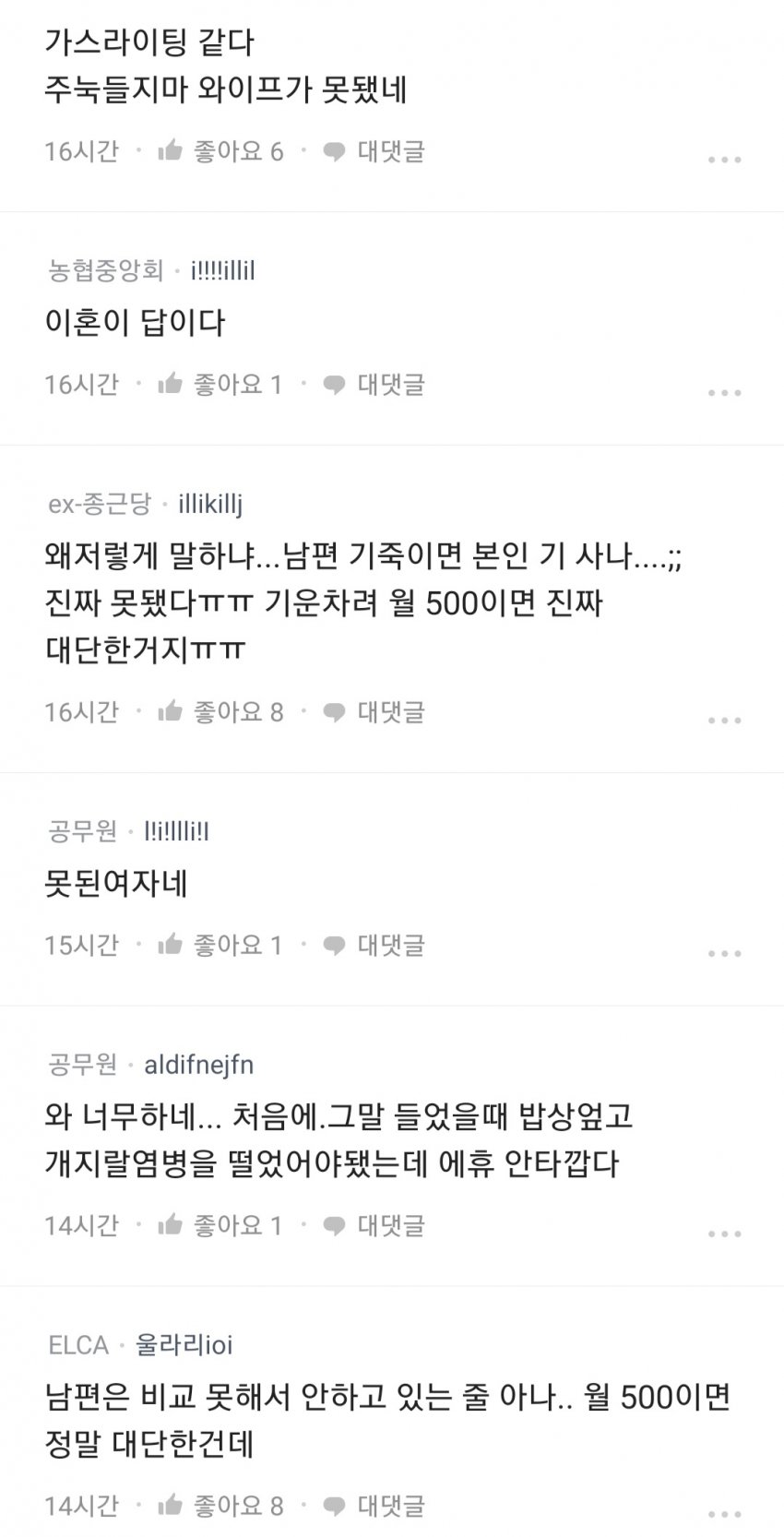Toggle like on the "못된여자네" comment
Image resolution: width=784 pixels, height=1537 pixels.
coord(170,944)
